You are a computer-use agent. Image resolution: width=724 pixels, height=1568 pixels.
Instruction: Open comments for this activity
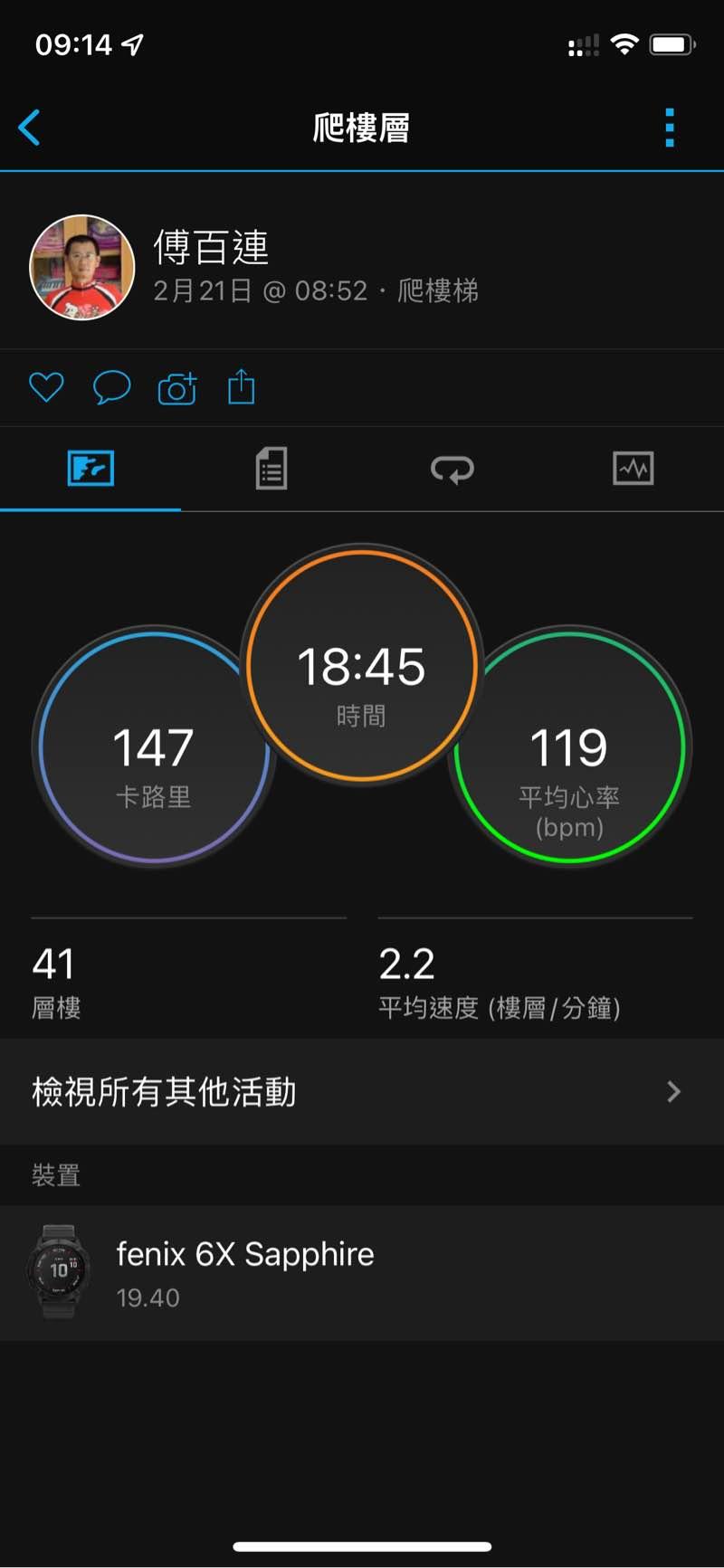pos(112,388)
